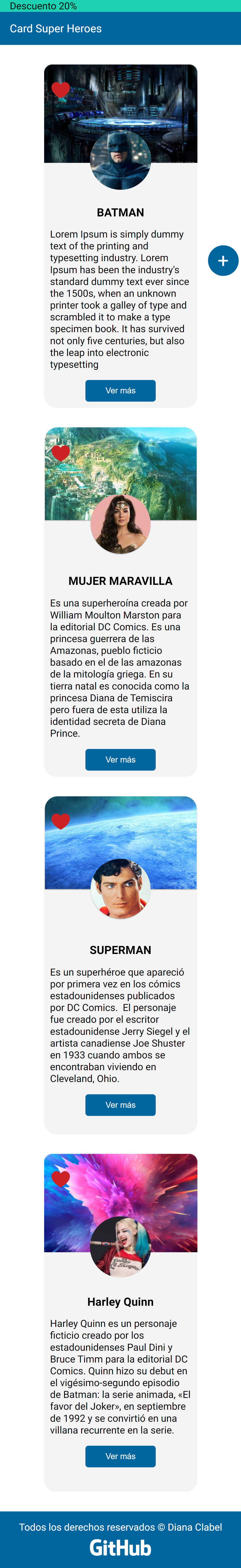Viewport: 241px width, 1568px height.
Task: View more about Harley Quinn
Action: [120, 1456]
